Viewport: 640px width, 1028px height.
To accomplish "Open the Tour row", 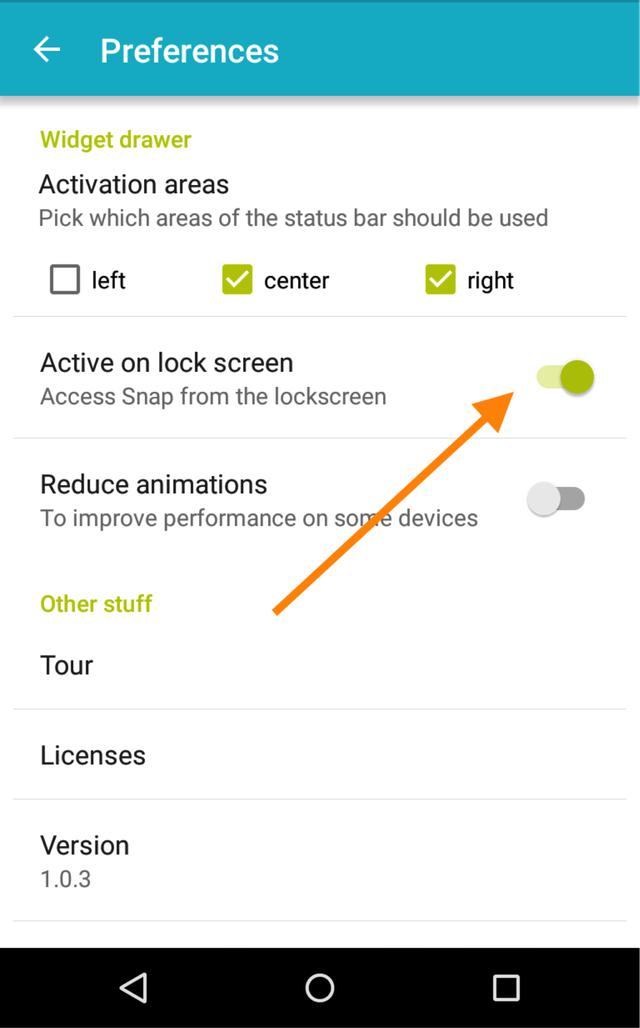I will 320,665.
